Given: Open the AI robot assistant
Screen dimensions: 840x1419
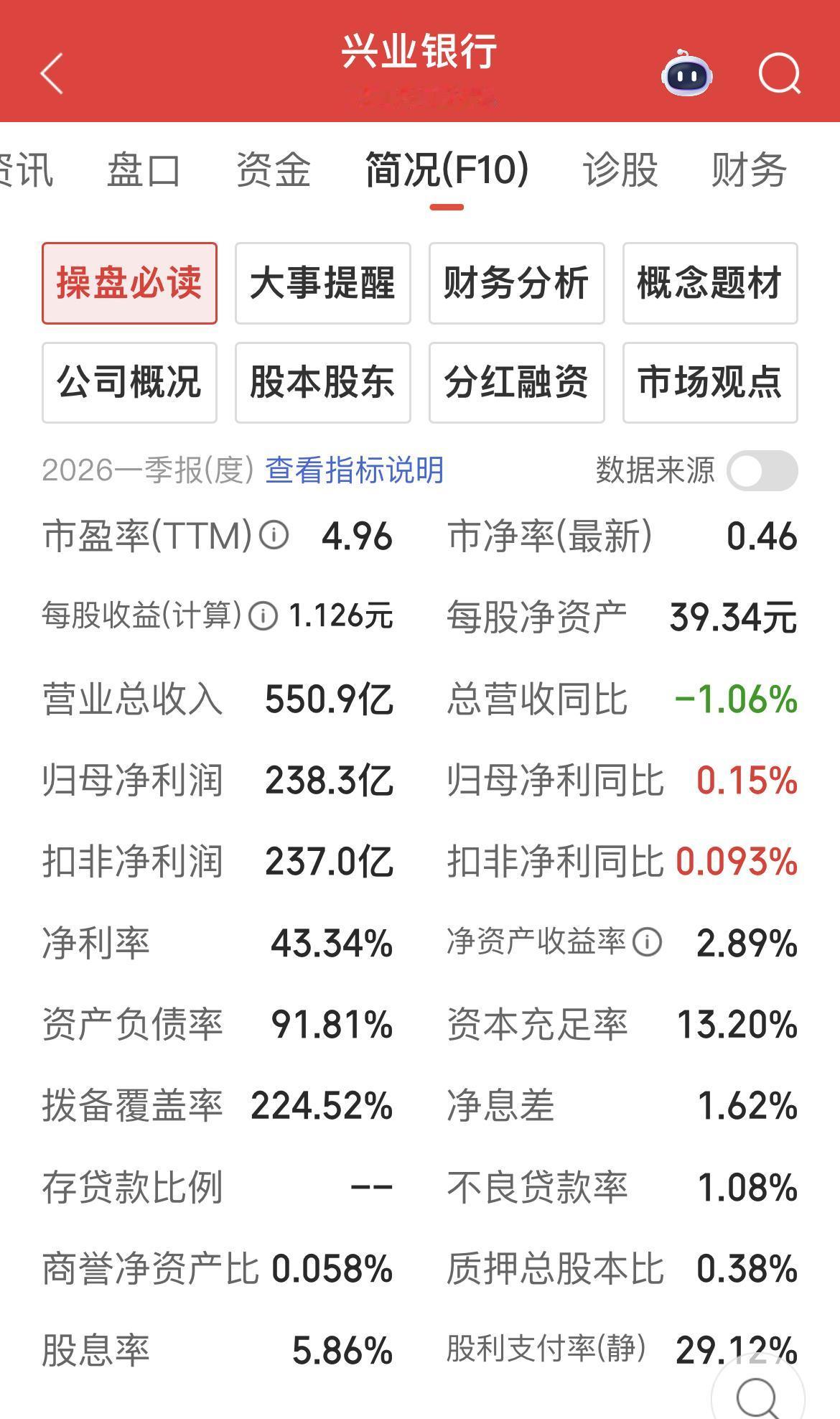Looking at the screenshot, I should coord(687,75).
